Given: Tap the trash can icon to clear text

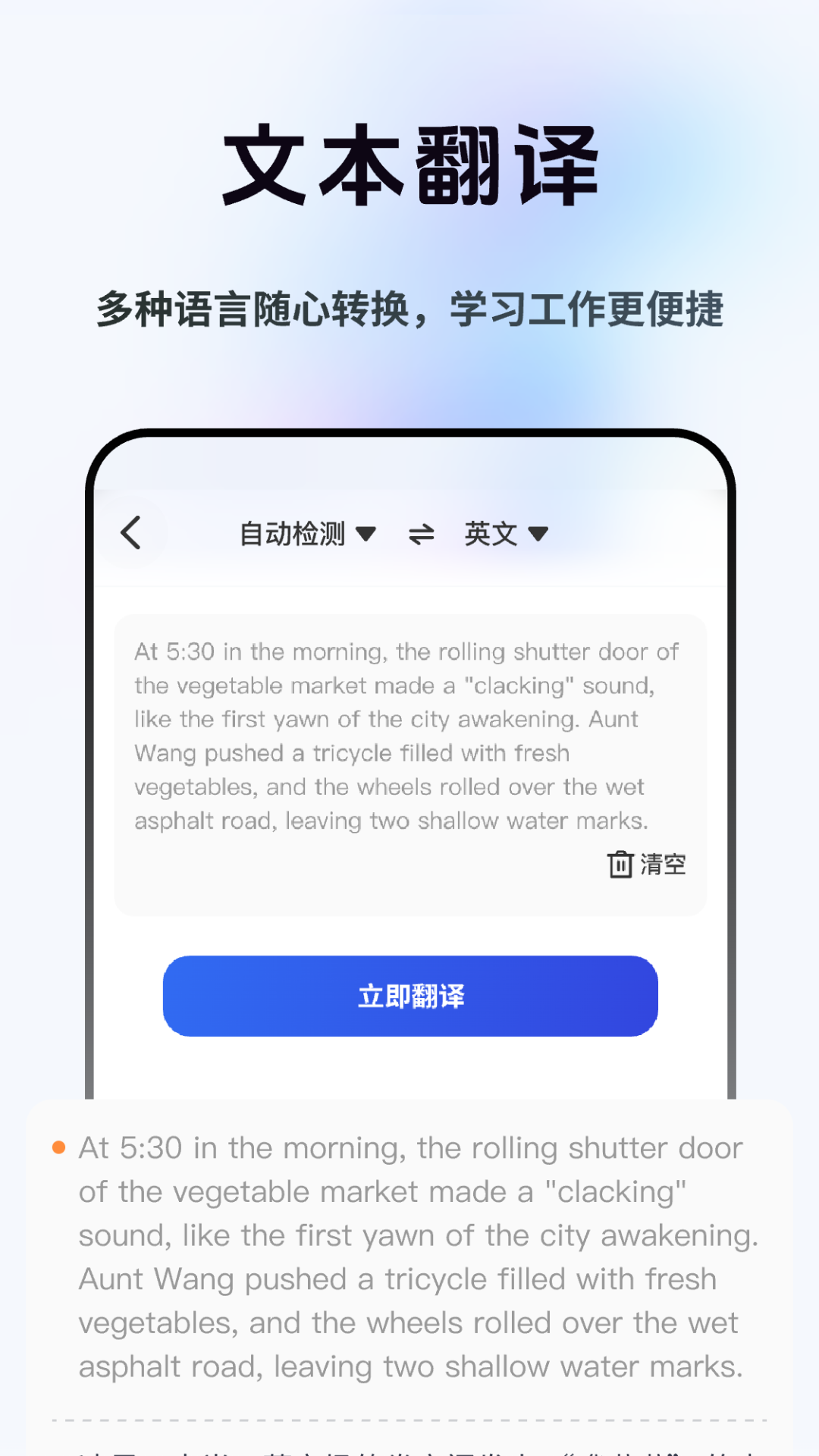Looking at the screenshot, I should click(x=620, y=863).
